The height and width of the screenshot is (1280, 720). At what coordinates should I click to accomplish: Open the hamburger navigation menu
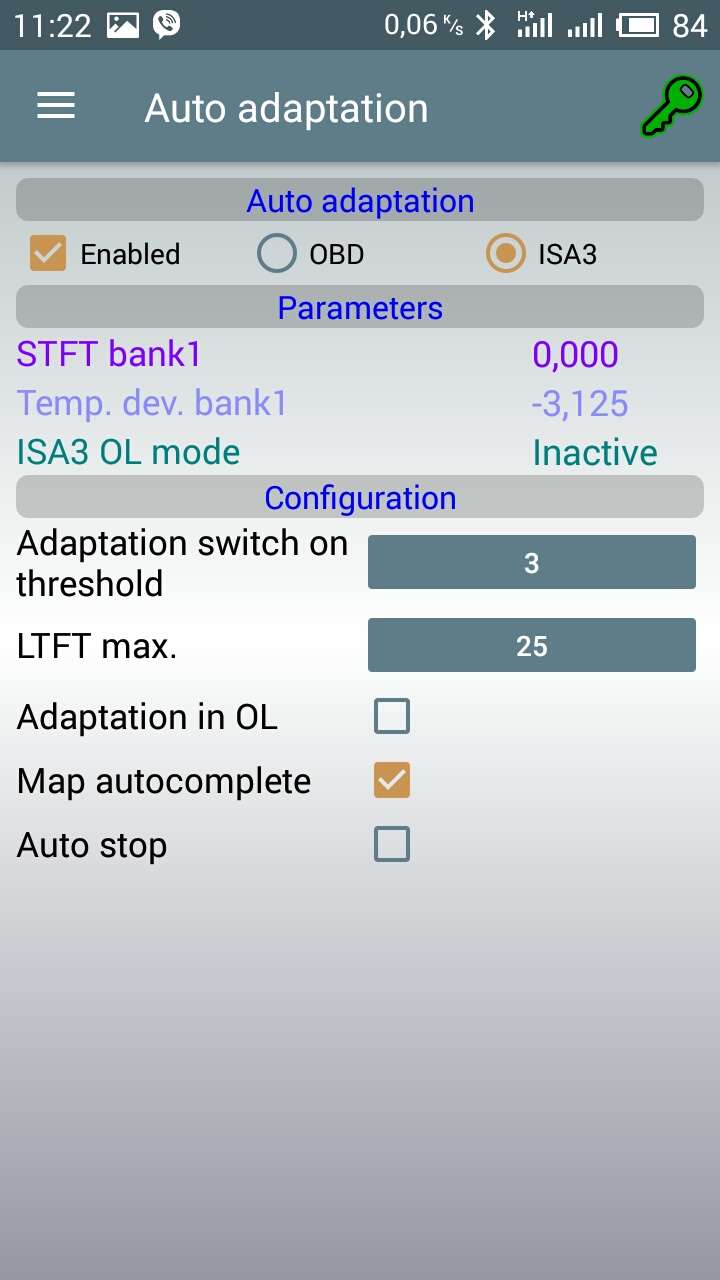[x=56, y=106]
